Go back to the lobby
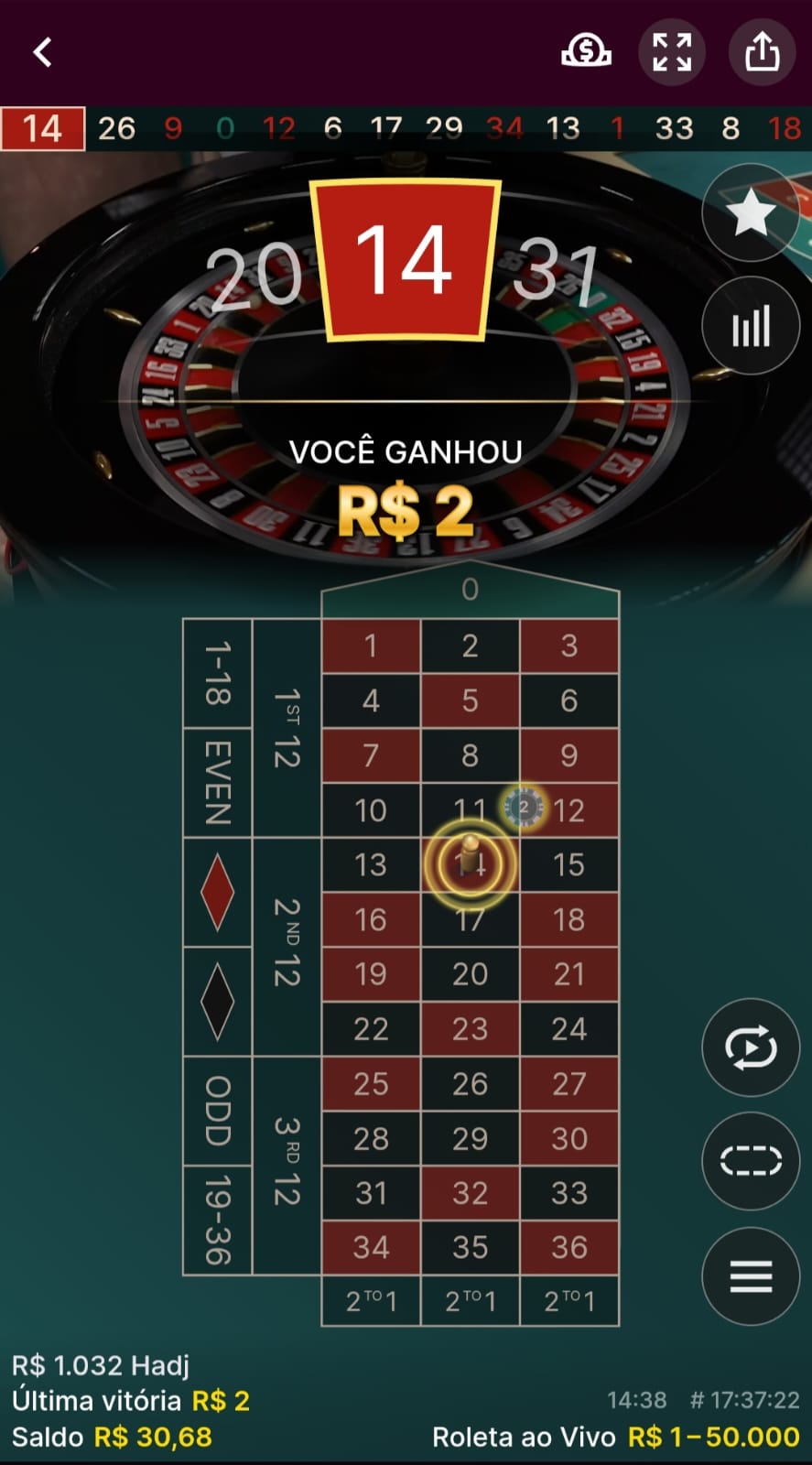Image resolution: width=812 pixels, height=1465 pixels. coord(41,52)
